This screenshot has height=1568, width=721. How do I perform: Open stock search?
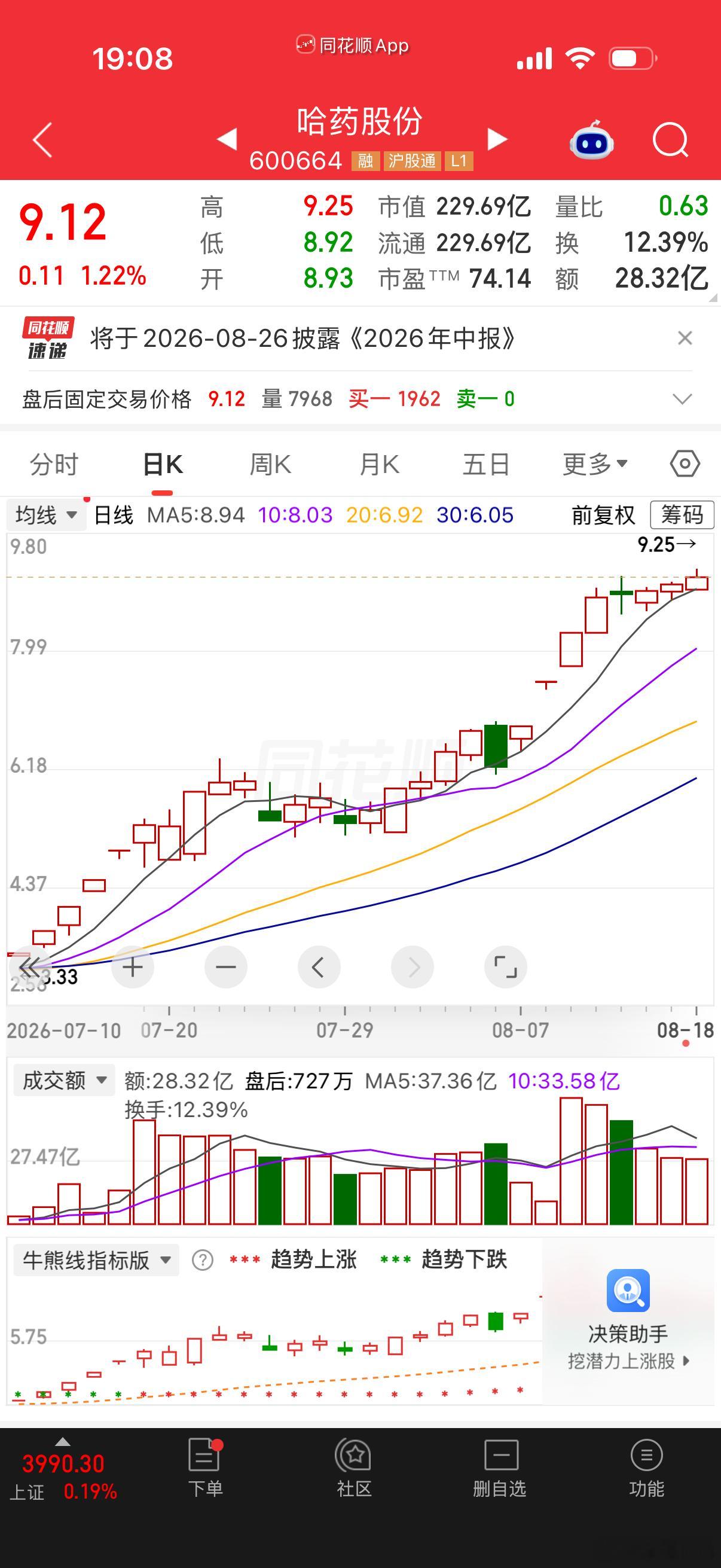pyautogui.click(x=670, y=140)
